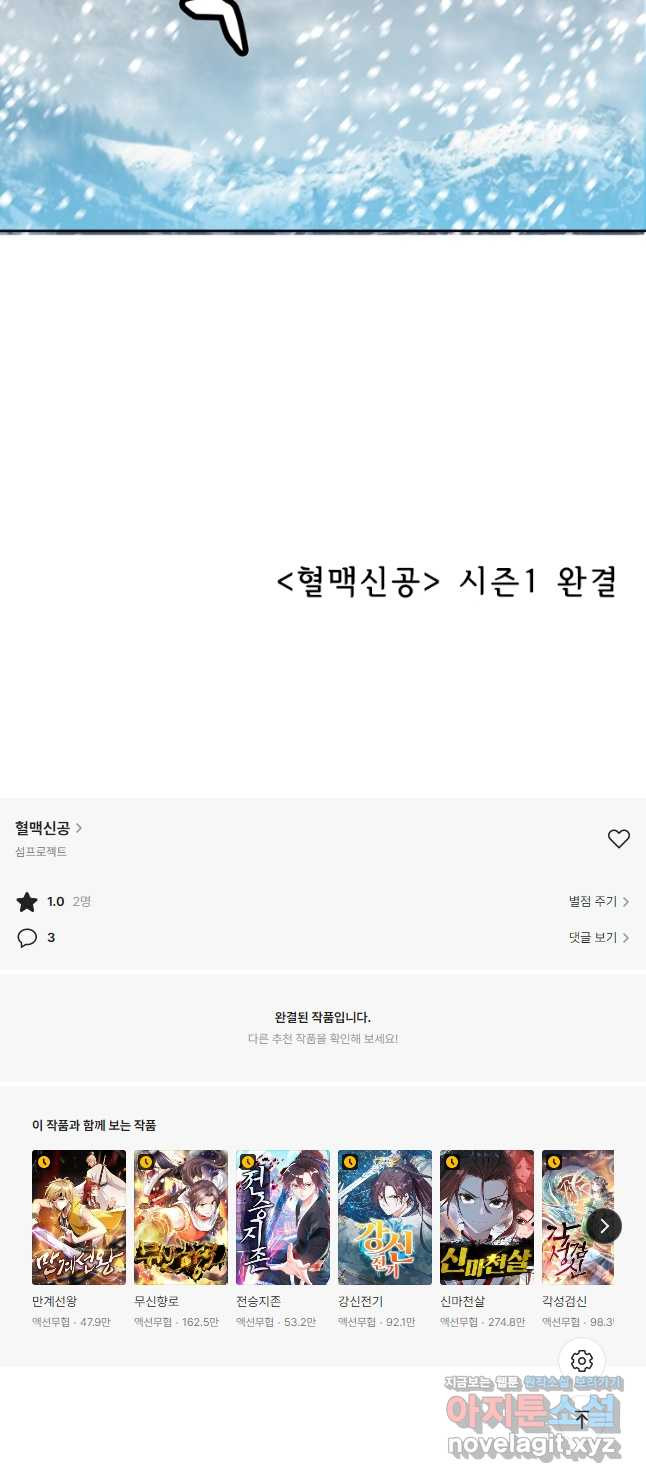646x1483 pixels.
Task: Show next recommended works with the arrow
Action: tap(604, 1226)
